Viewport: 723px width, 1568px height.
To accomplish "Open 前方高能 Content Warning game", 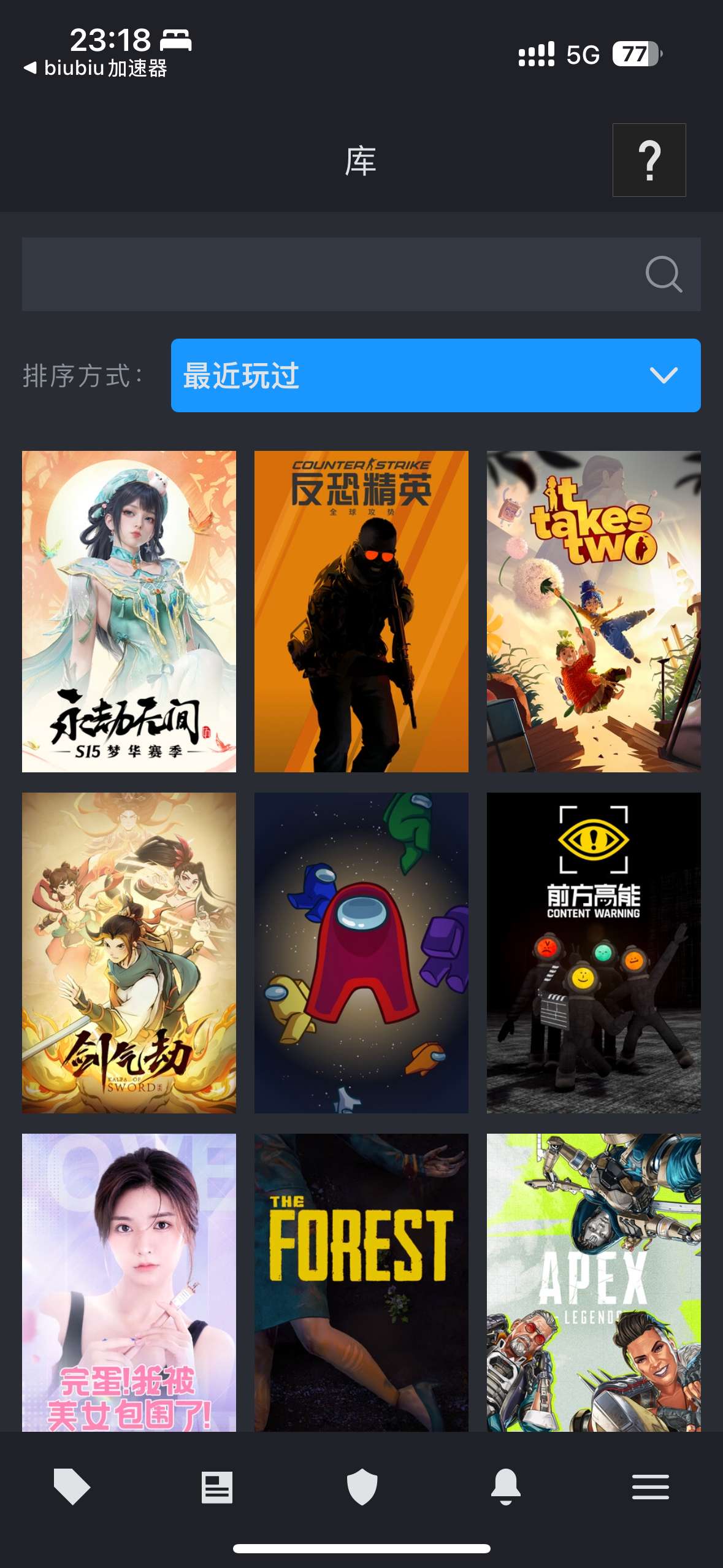I will tap(593, 952).
